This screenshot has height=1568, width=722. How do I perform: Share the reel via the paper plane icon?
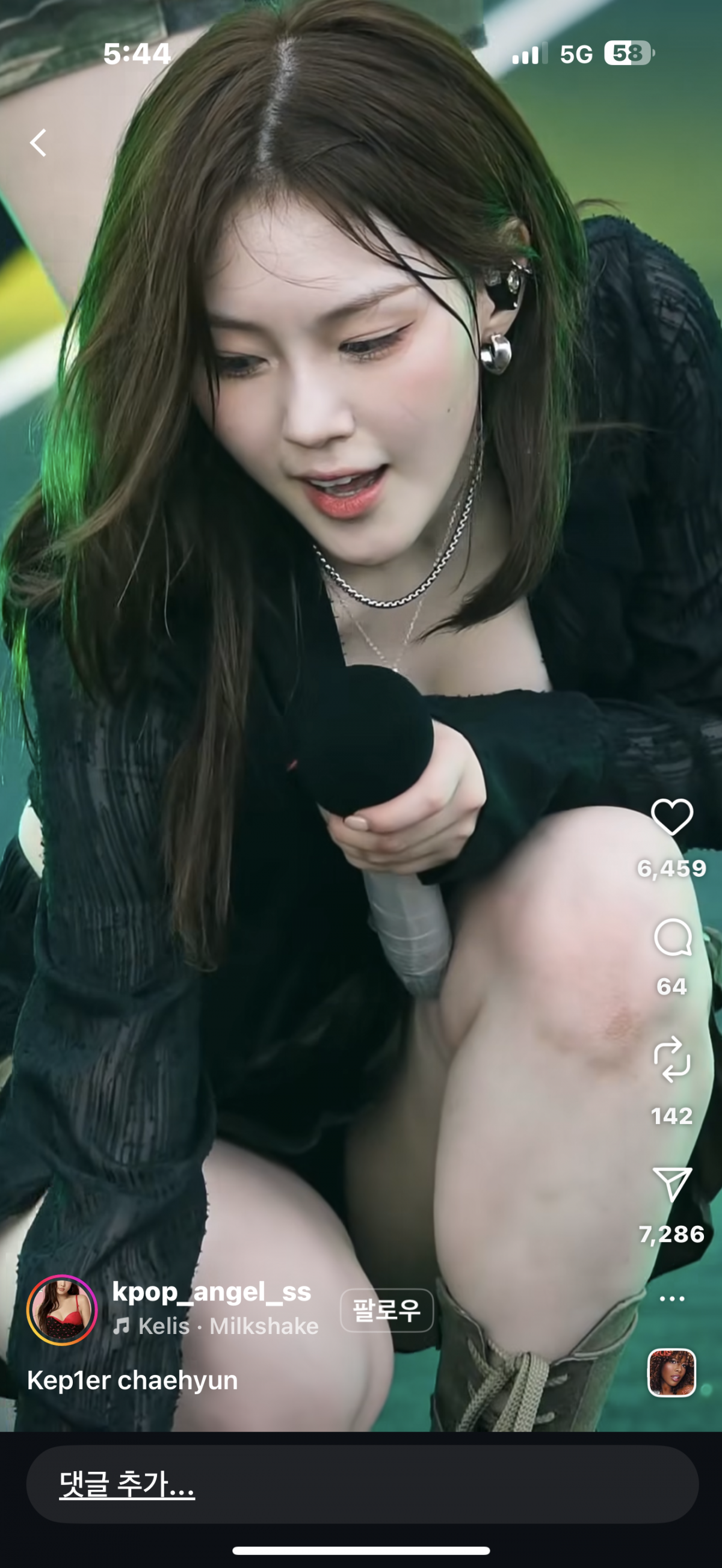tap(671, 1184)
